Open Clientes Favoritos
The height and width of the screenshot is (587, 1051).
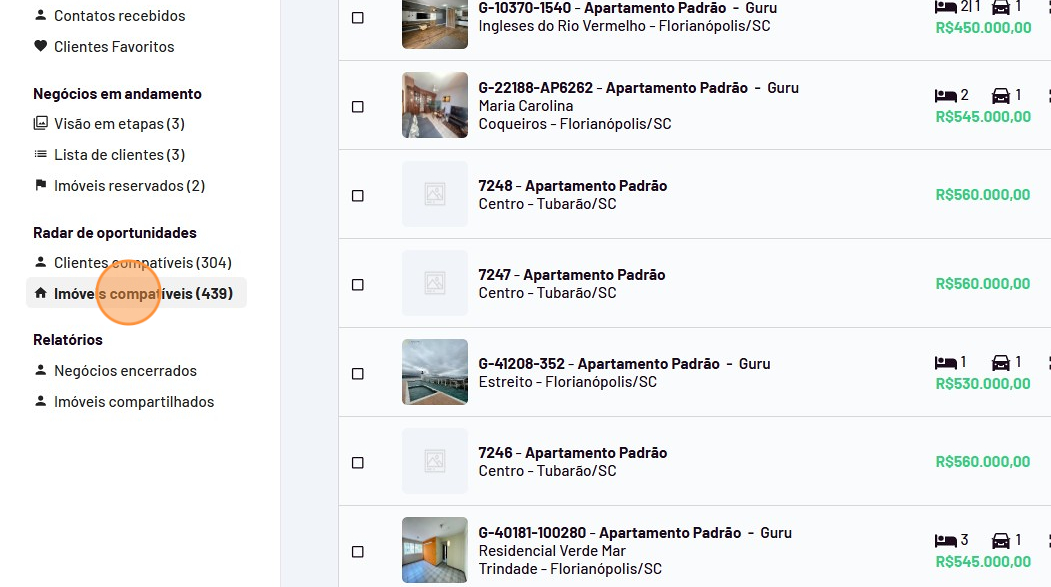[x=114, y=47]
